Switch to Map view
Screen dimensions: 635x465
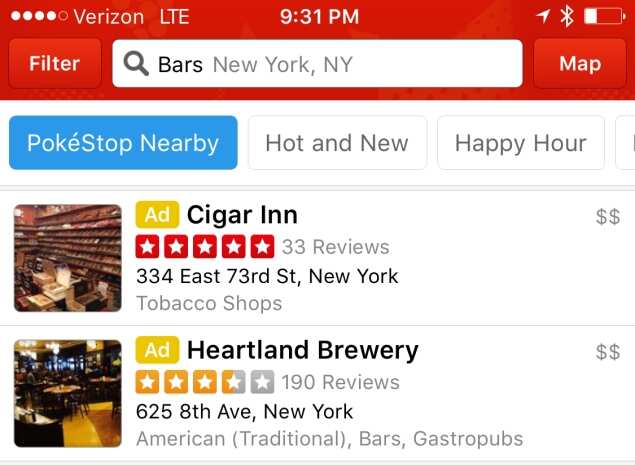(579, 64)
